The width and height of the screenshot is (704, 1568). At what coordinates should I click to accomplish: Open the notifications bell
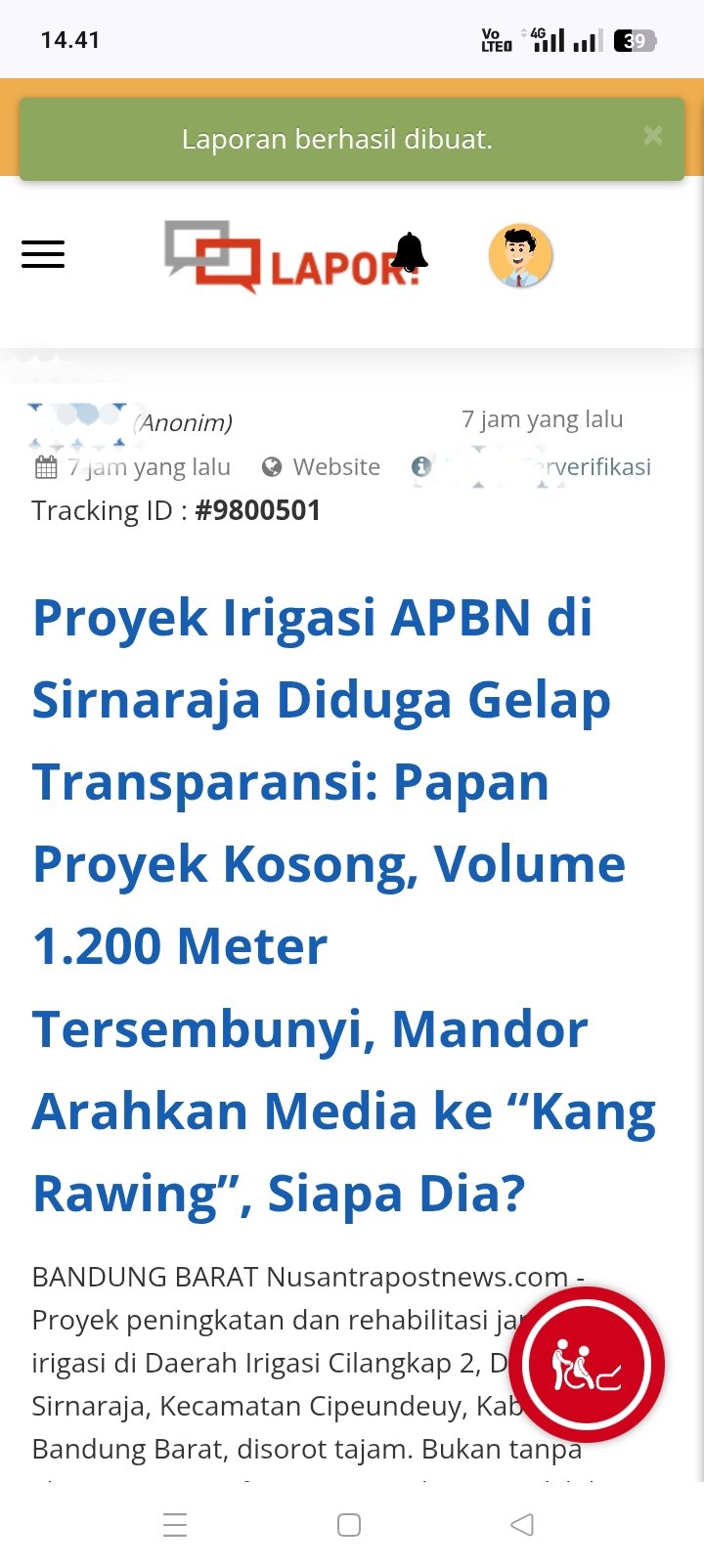[410, 253]
